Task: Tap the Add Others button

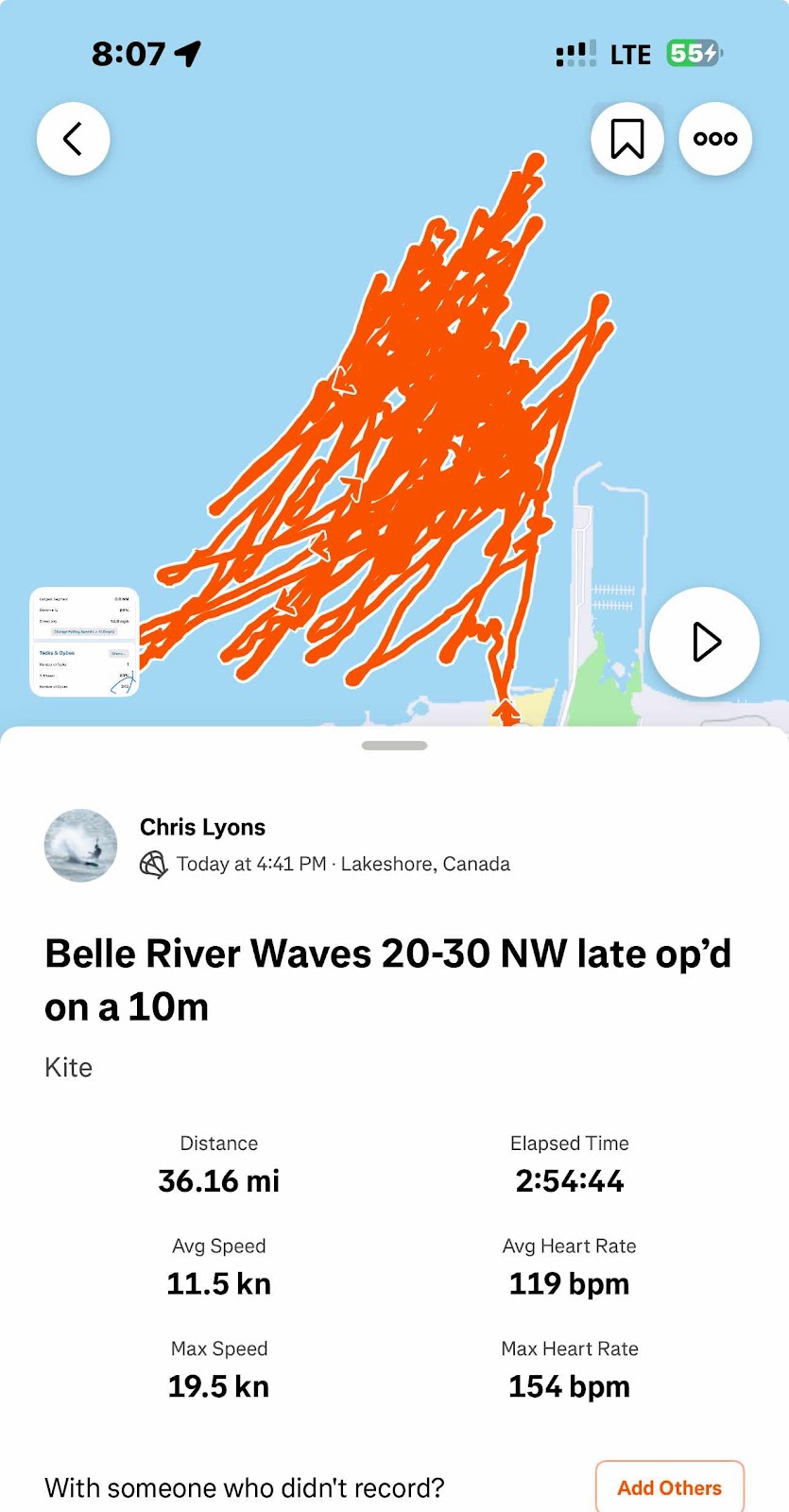Action: click(669, 1487)
